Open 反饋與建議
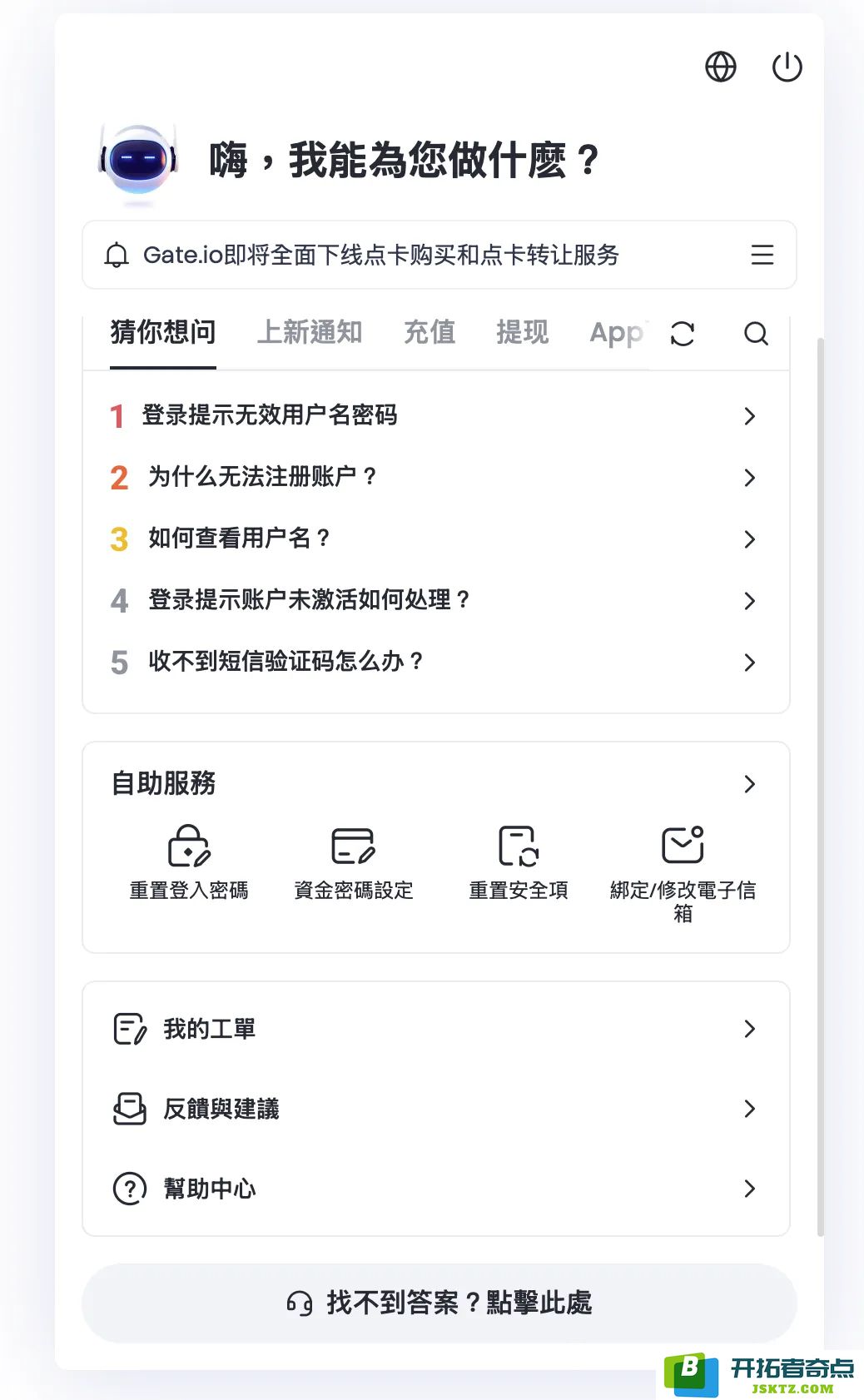The height and width of the screenshot is (1400, 864). [x=436, y=1109]
